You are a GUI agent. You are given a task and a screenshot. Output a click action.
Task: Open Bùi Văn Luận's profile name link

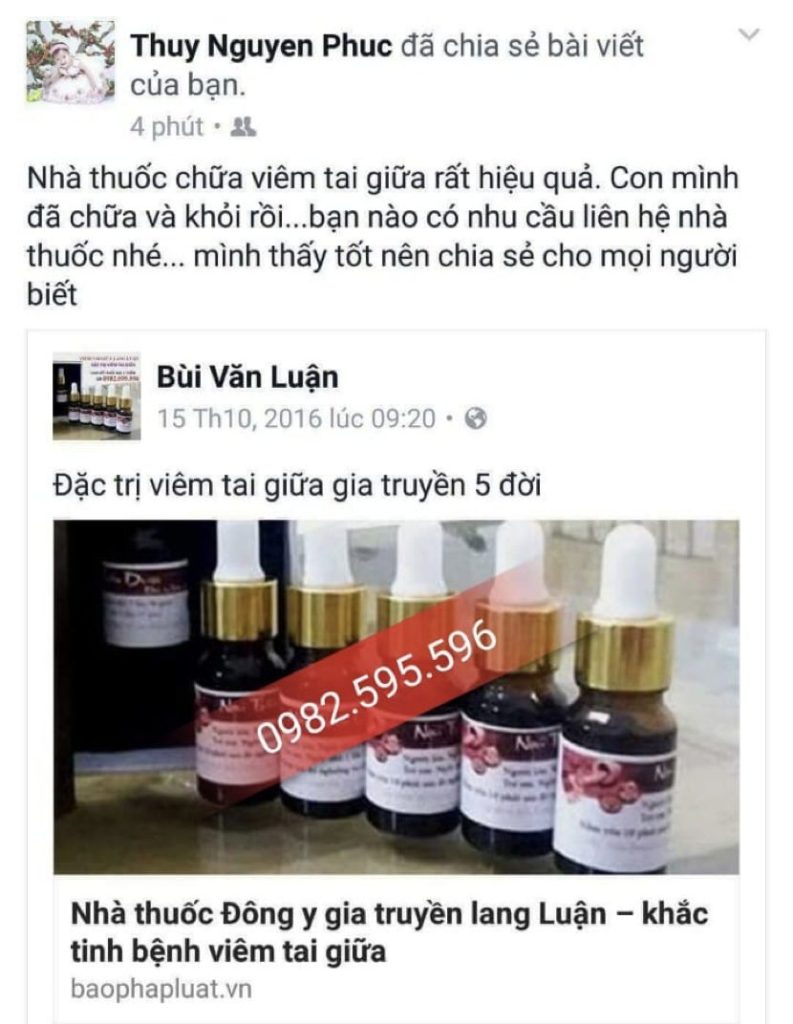click(x=248, y=377)
